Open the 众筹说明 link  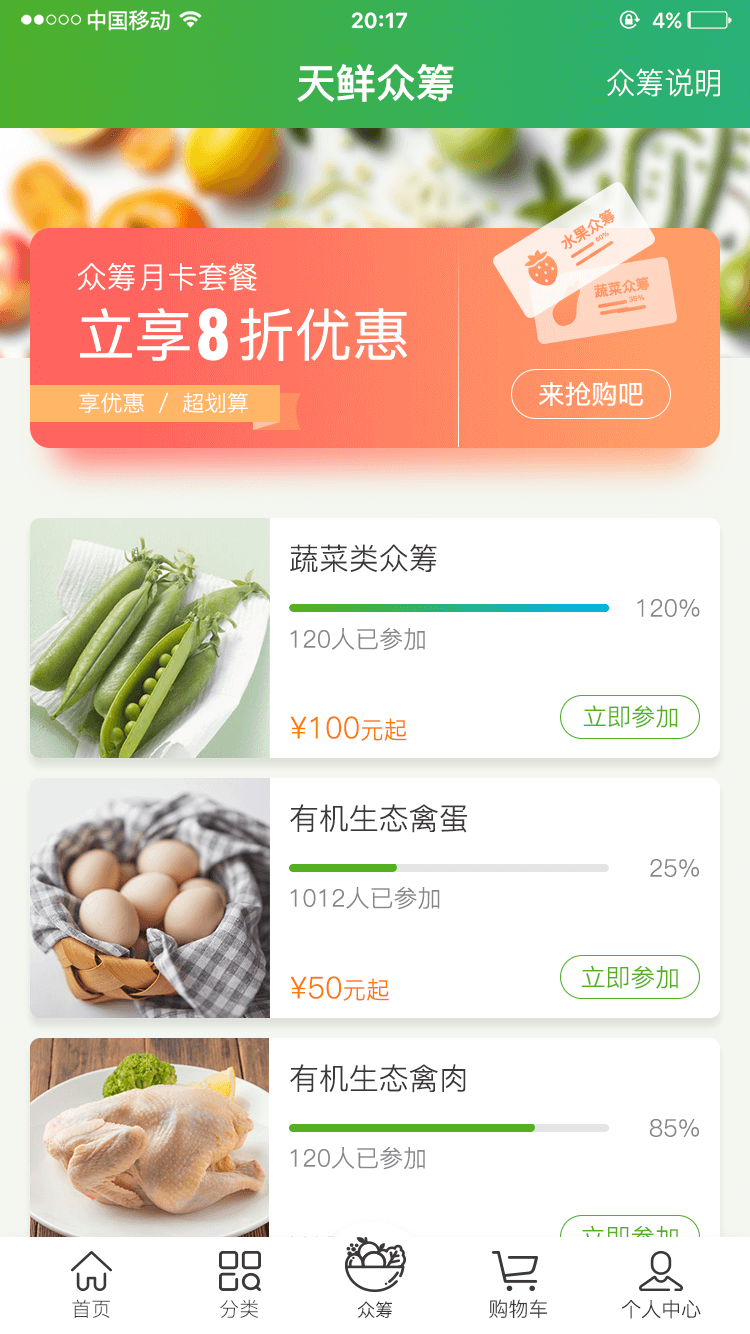663,83
